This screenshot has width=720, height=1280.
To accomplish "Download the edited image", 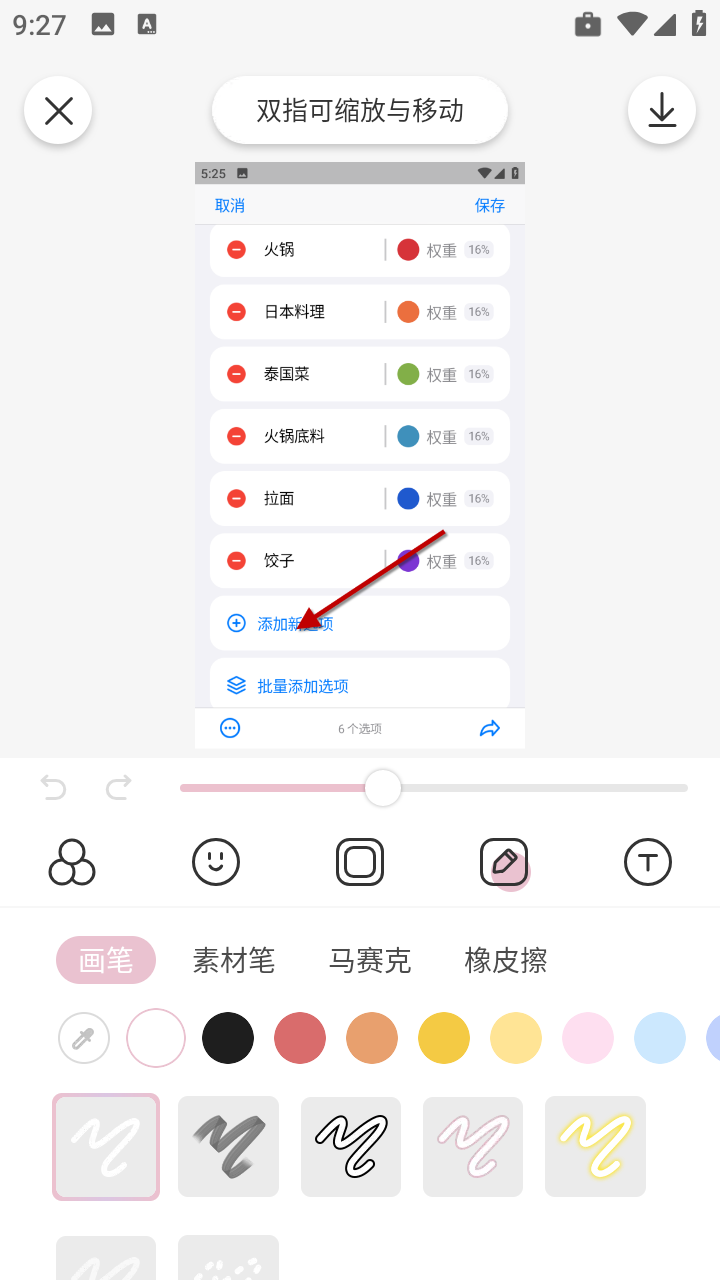I will [662, 110].
